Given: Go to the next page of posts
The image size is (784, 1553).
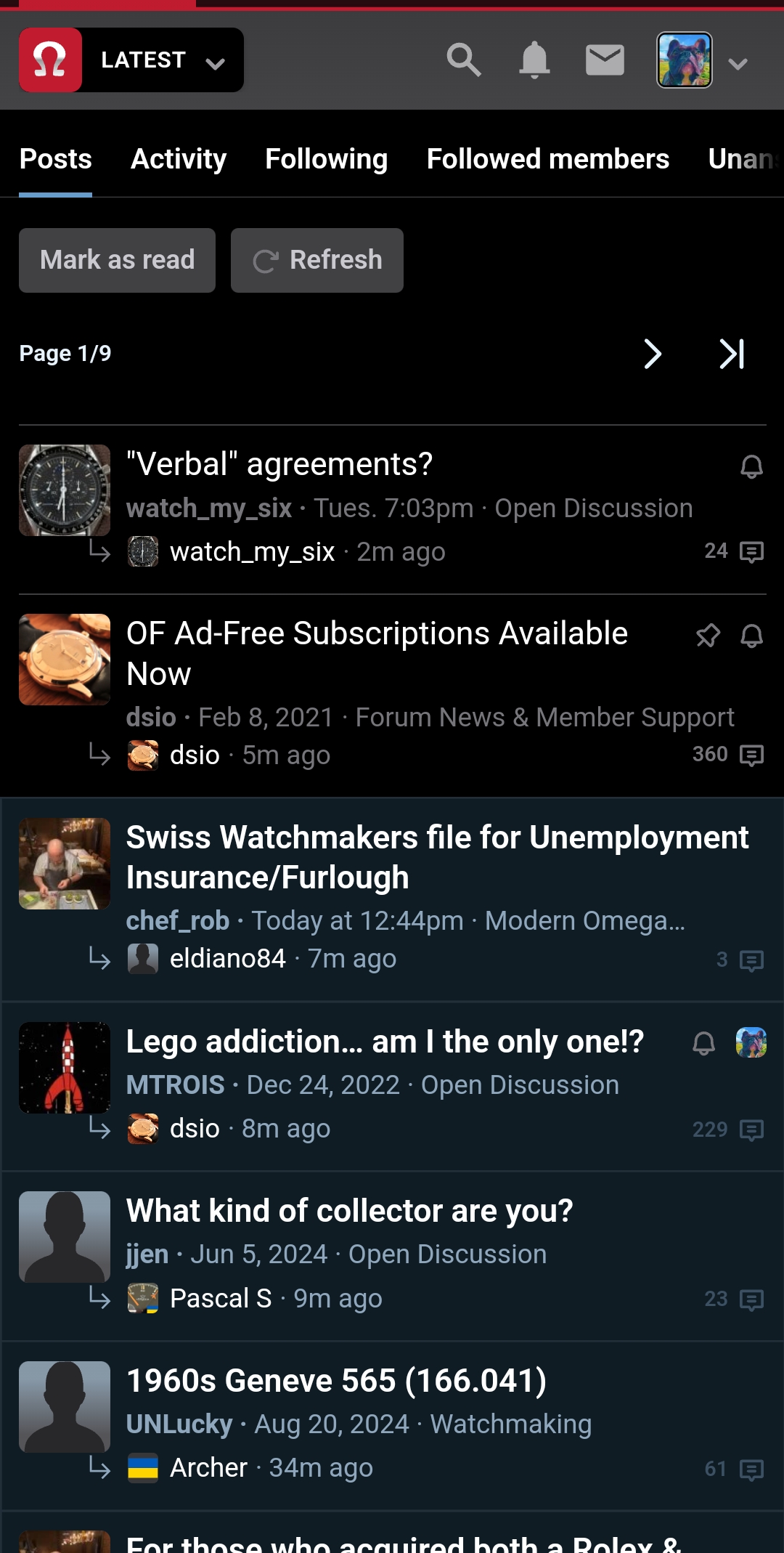Looking at the screenshot, I should click(x=653, y=354).
